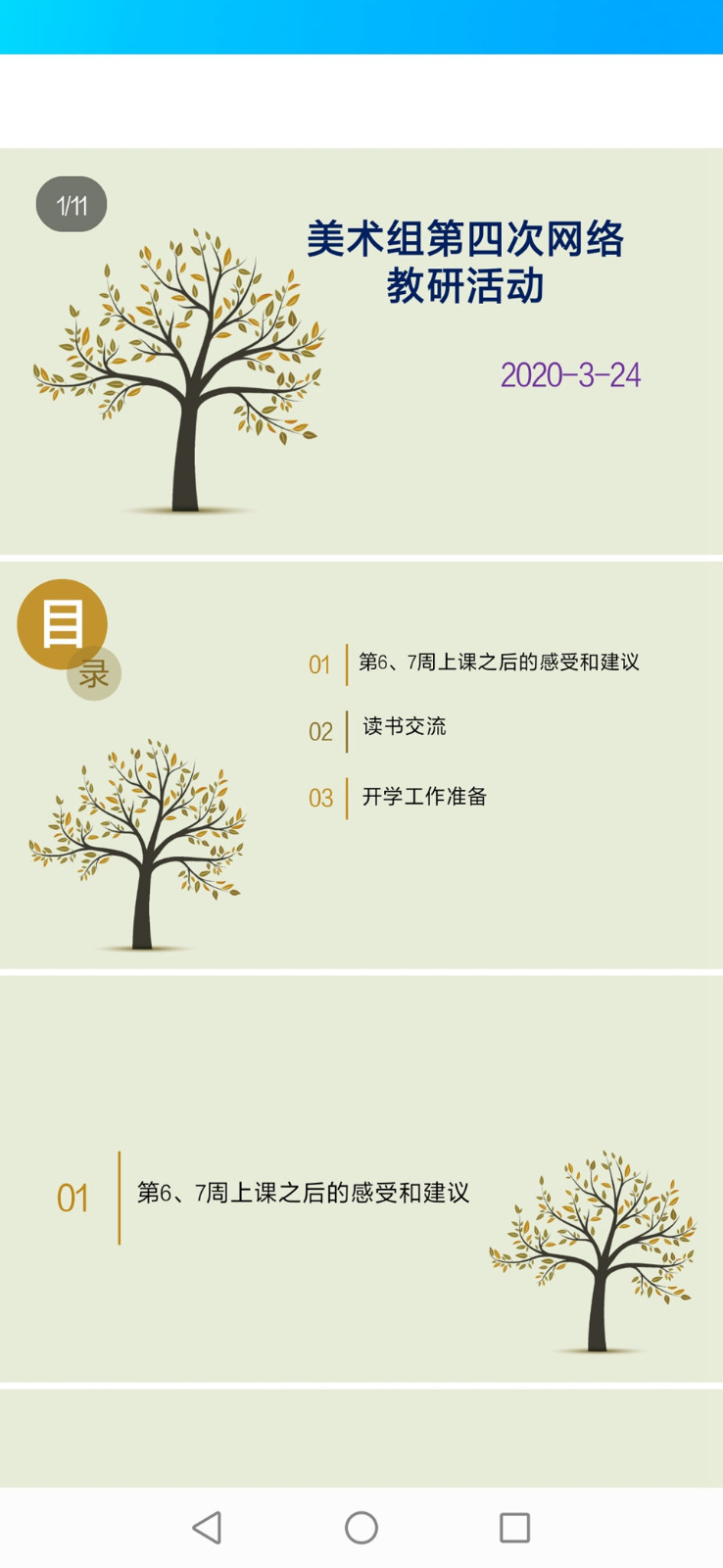Image resolution: width=723 pixels, height=1568 pixels.
Task: Go back using the system back button
Action: pos(207,1527)
